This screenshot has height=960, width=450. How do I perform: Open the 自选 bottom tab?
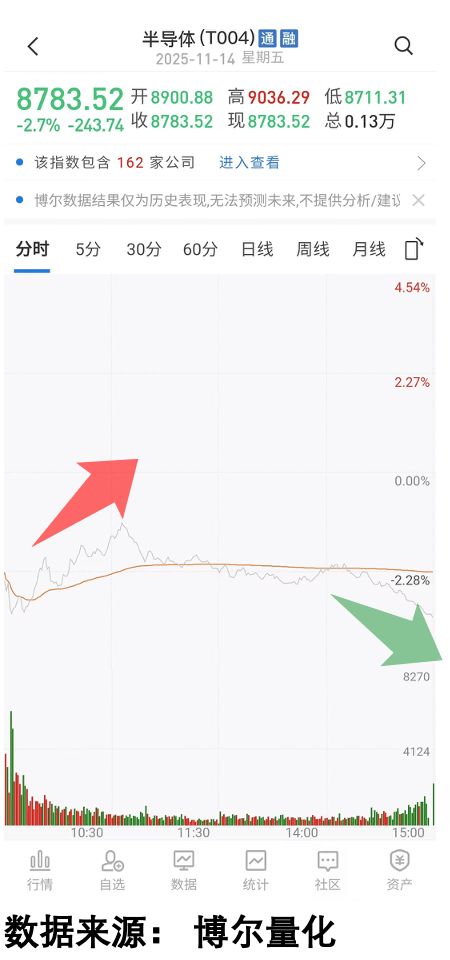[x=113, y=870]
